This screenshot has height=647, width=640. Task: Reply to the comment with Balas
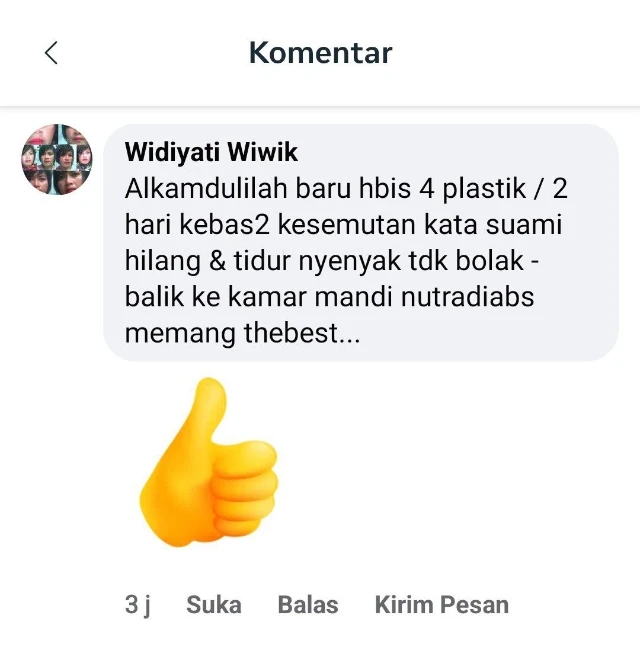pos(308,604)
